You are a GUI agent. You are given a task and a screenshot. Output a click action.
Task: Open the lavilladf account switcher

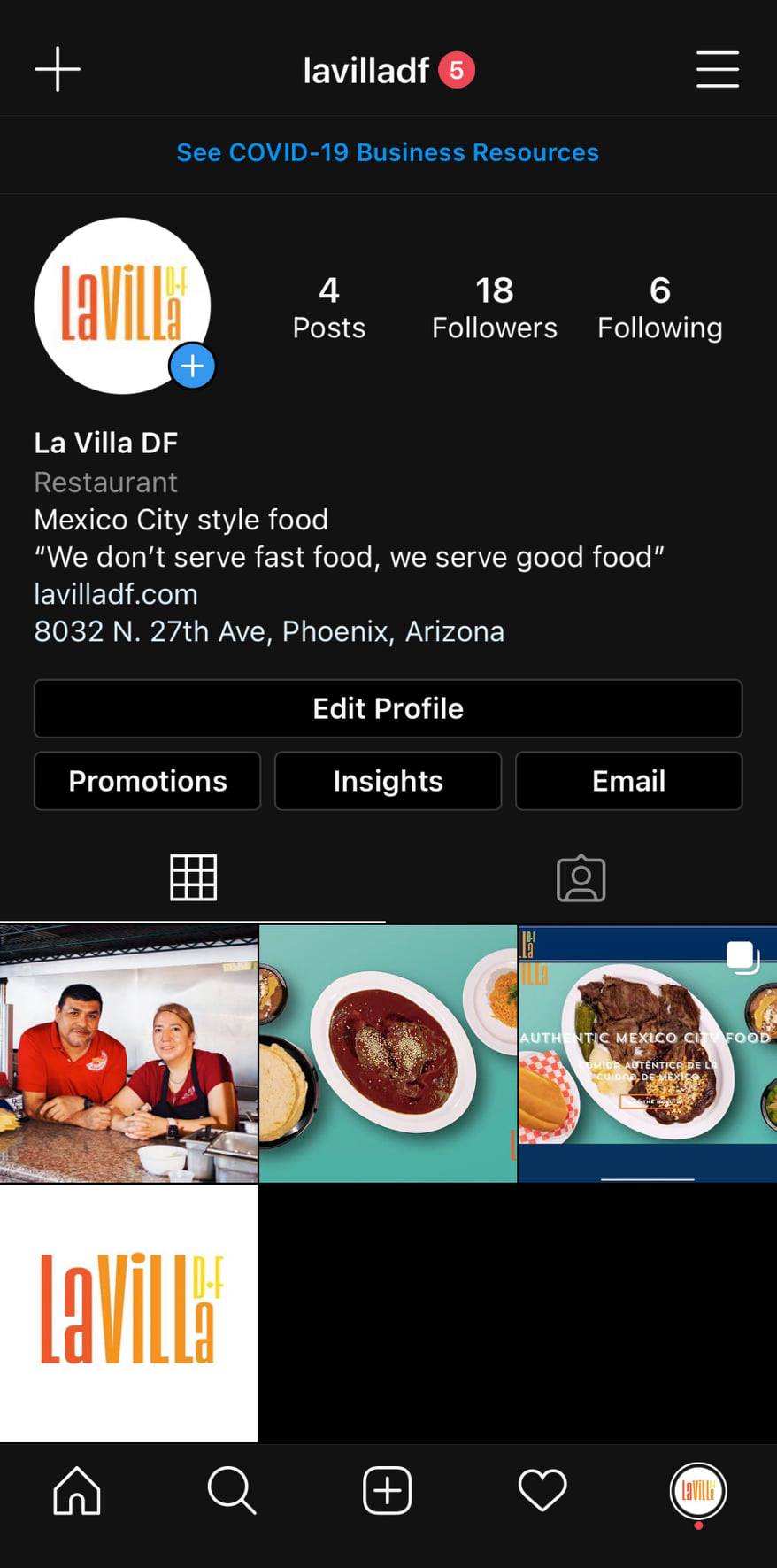point(366,70)
